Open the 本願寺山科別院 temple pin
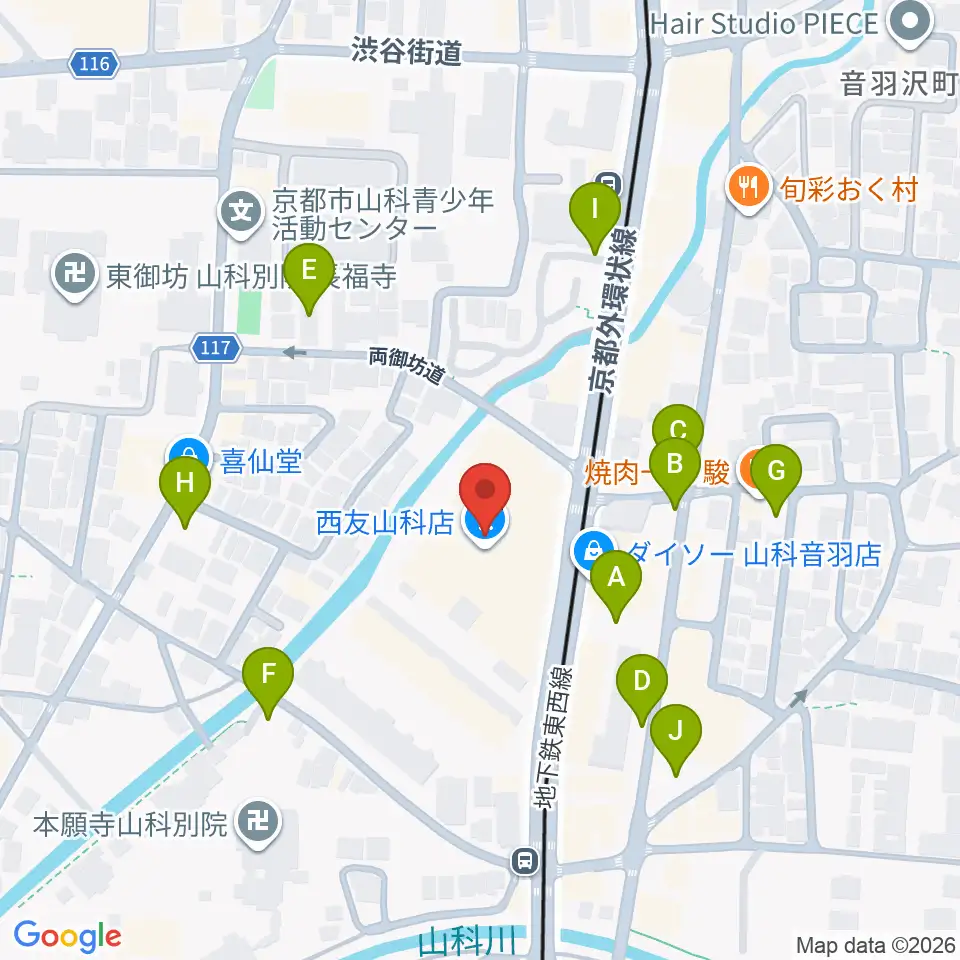 point(258,824)
